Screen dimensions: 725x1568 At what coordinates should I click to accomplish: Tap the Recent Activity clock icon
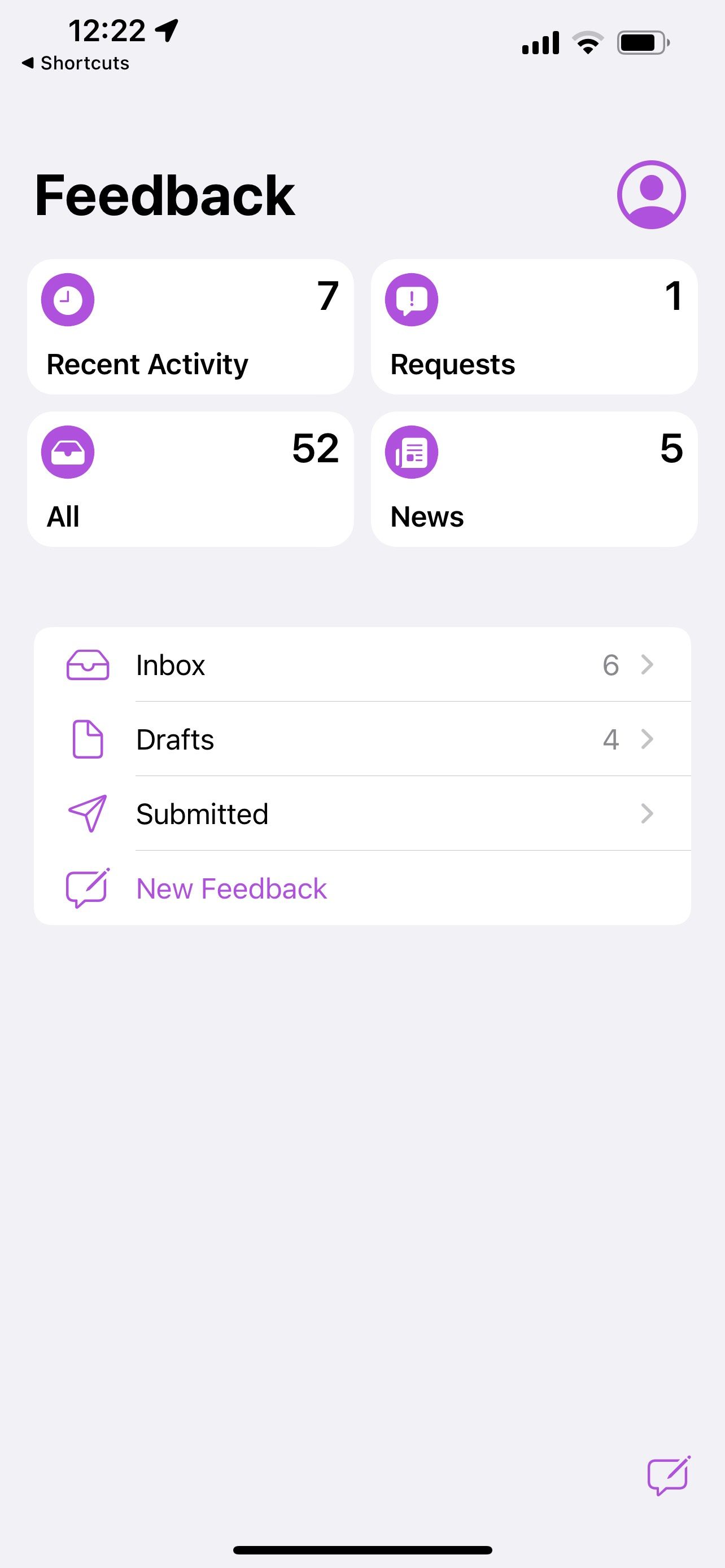point(67,299)
